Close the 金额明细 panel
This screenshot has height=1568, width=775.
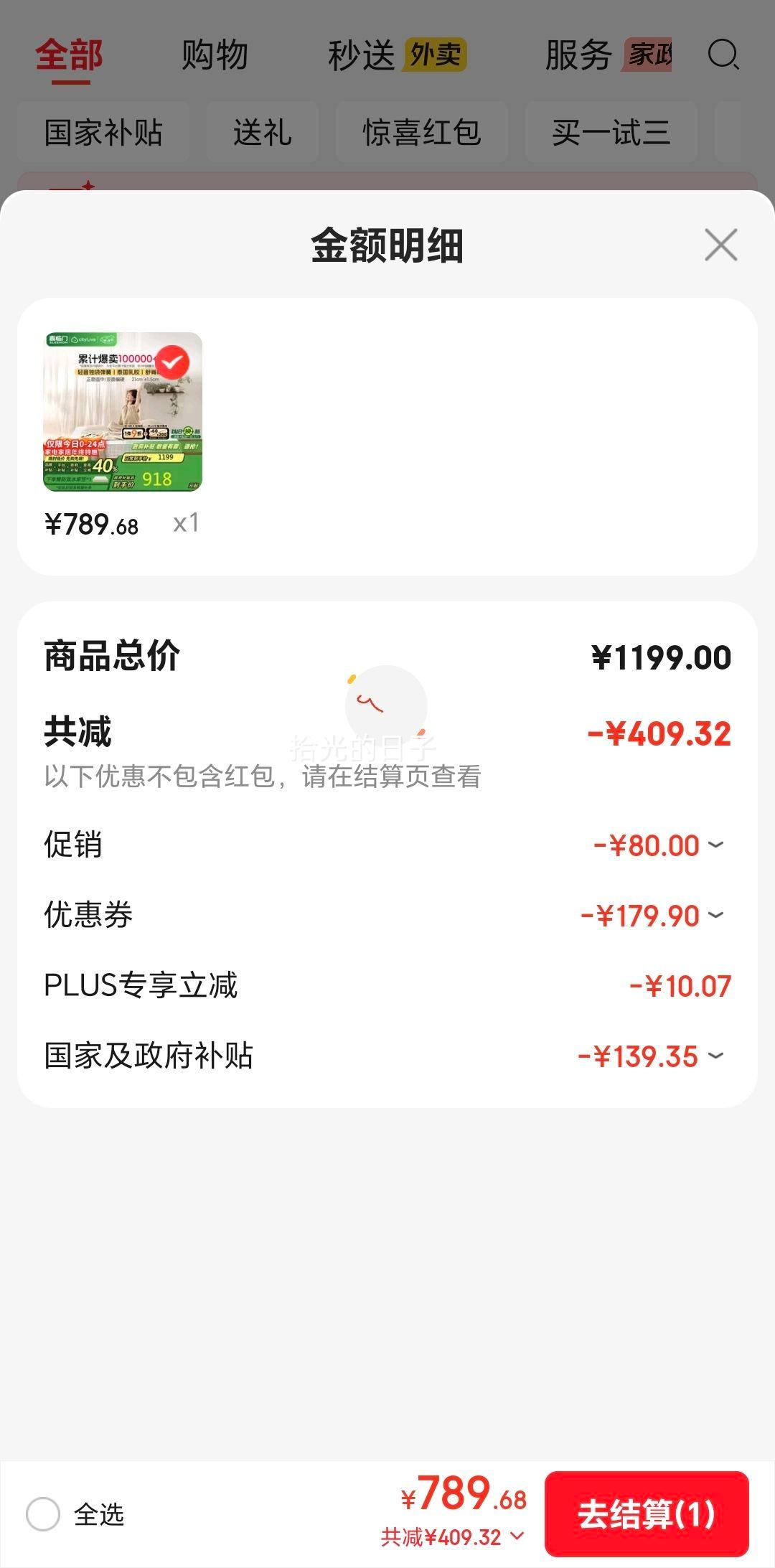(x=720, y=245)
